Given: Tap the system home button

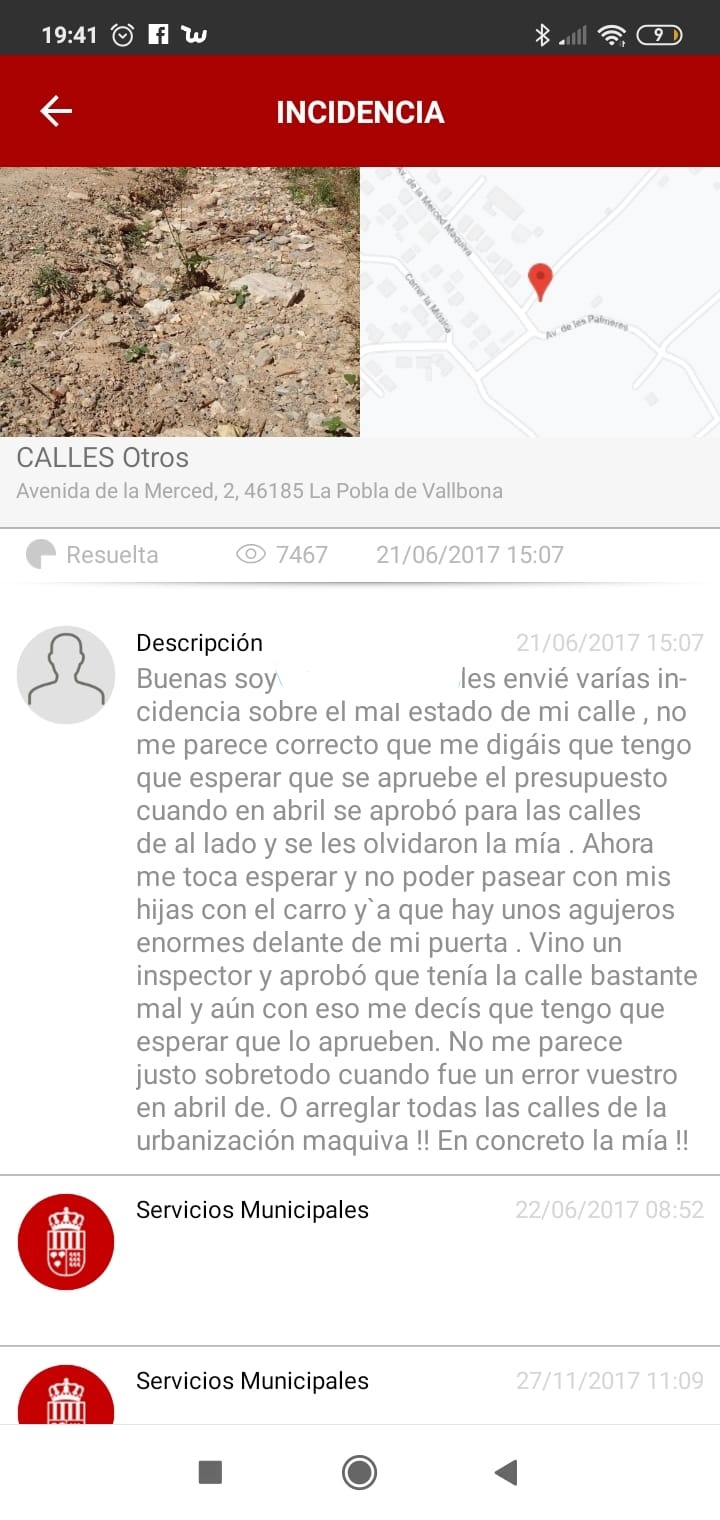Looking at the screenshot, I should coord(359,1472).
